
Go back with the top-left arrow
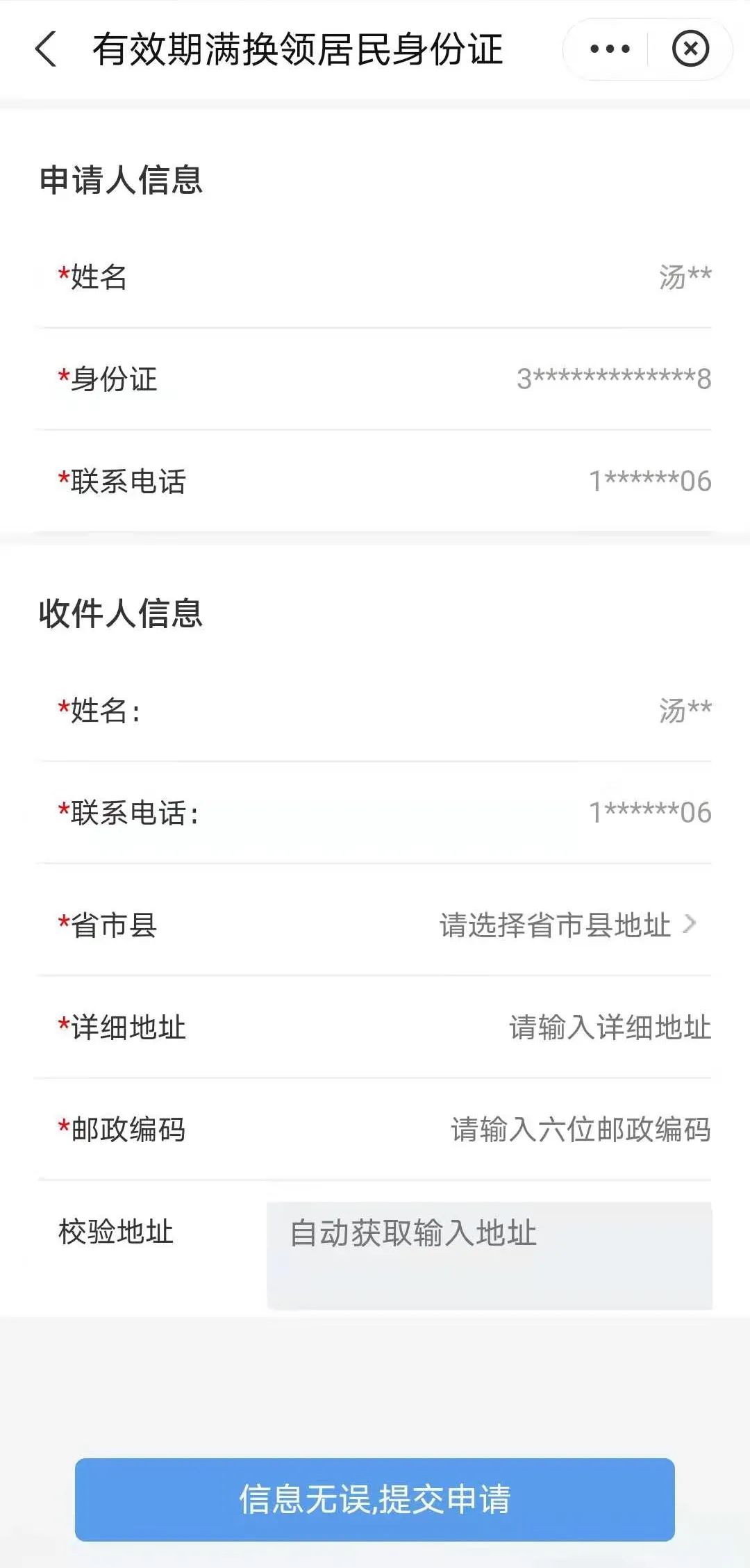[x=46, y=49]
